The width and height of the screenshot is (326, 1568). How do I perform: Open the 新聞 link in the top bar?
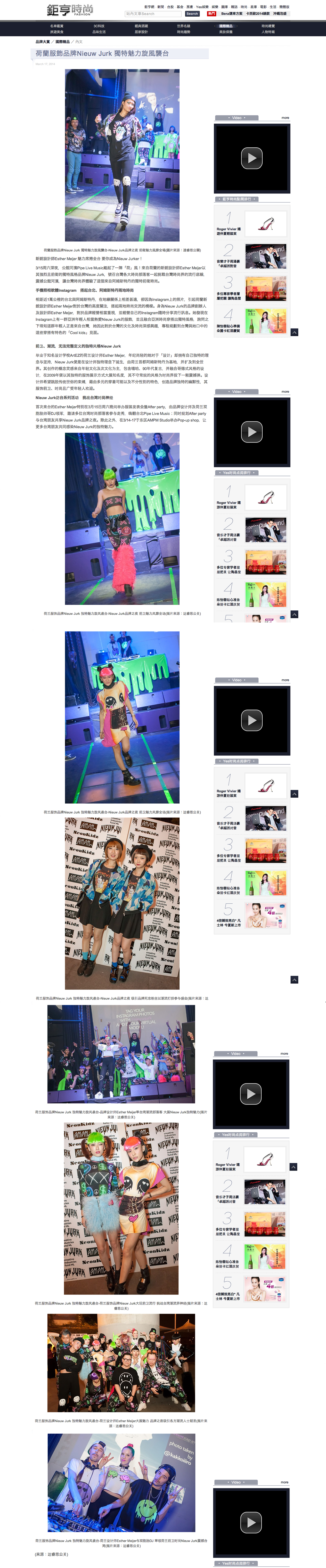click(161, 7)
